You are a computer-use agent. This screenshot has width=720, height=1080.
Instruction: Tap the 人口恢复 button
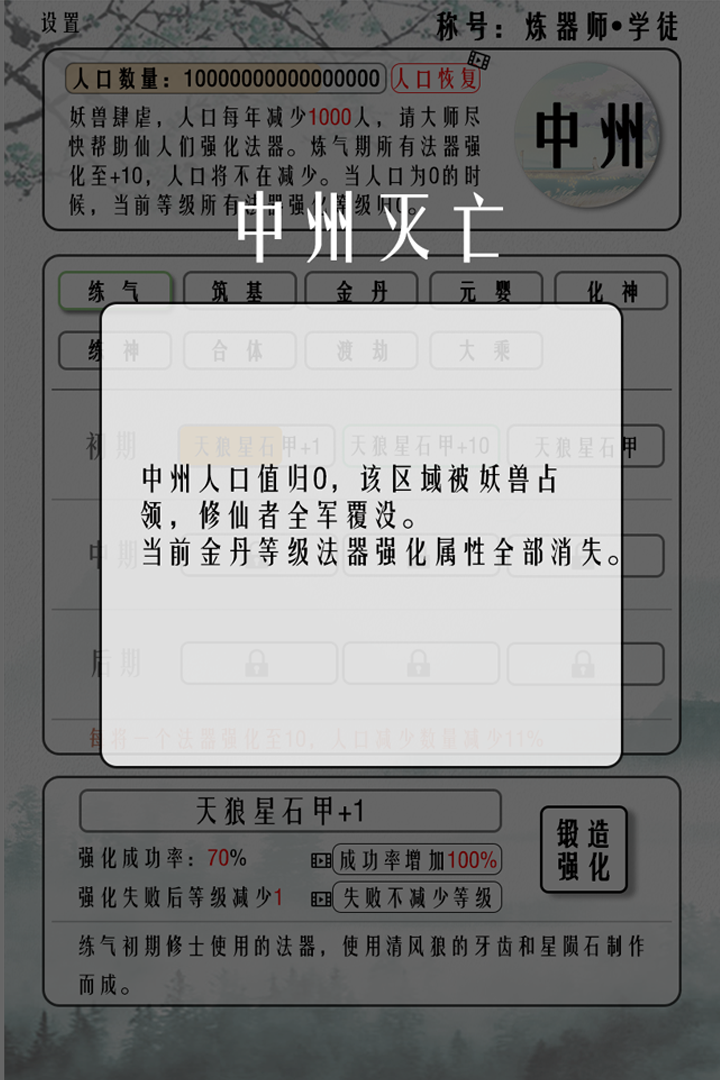[x=435, y=78]
